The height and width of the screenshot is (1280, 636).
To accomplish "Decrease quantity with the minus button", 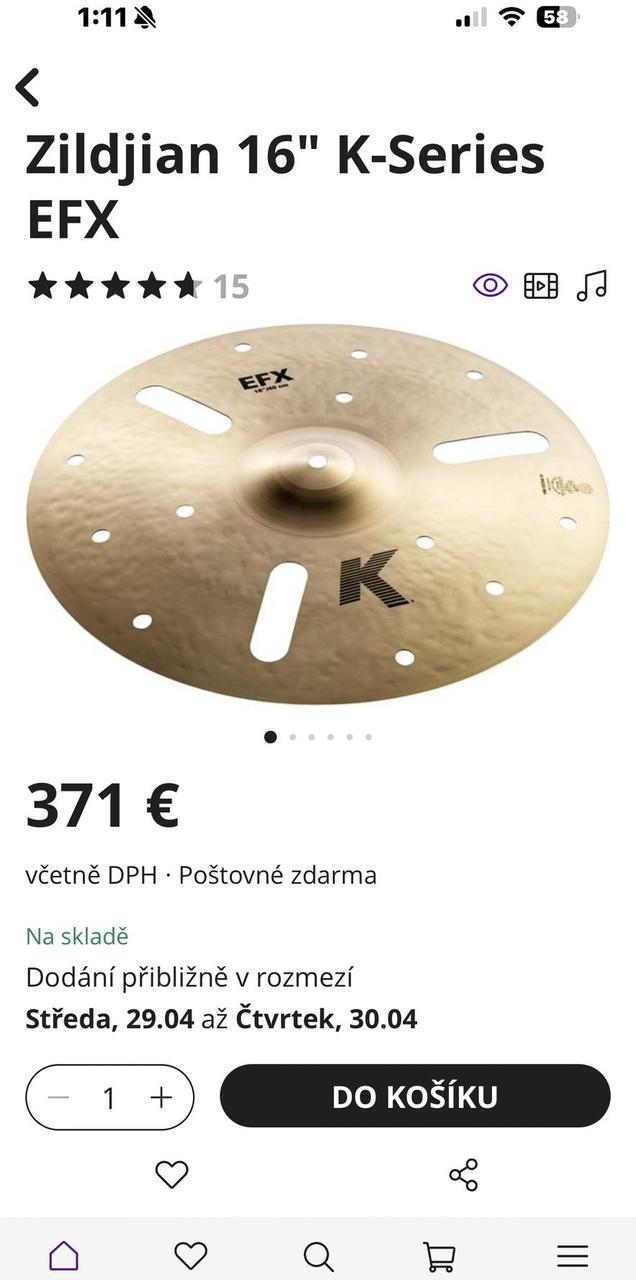I will pos(59,1097).
